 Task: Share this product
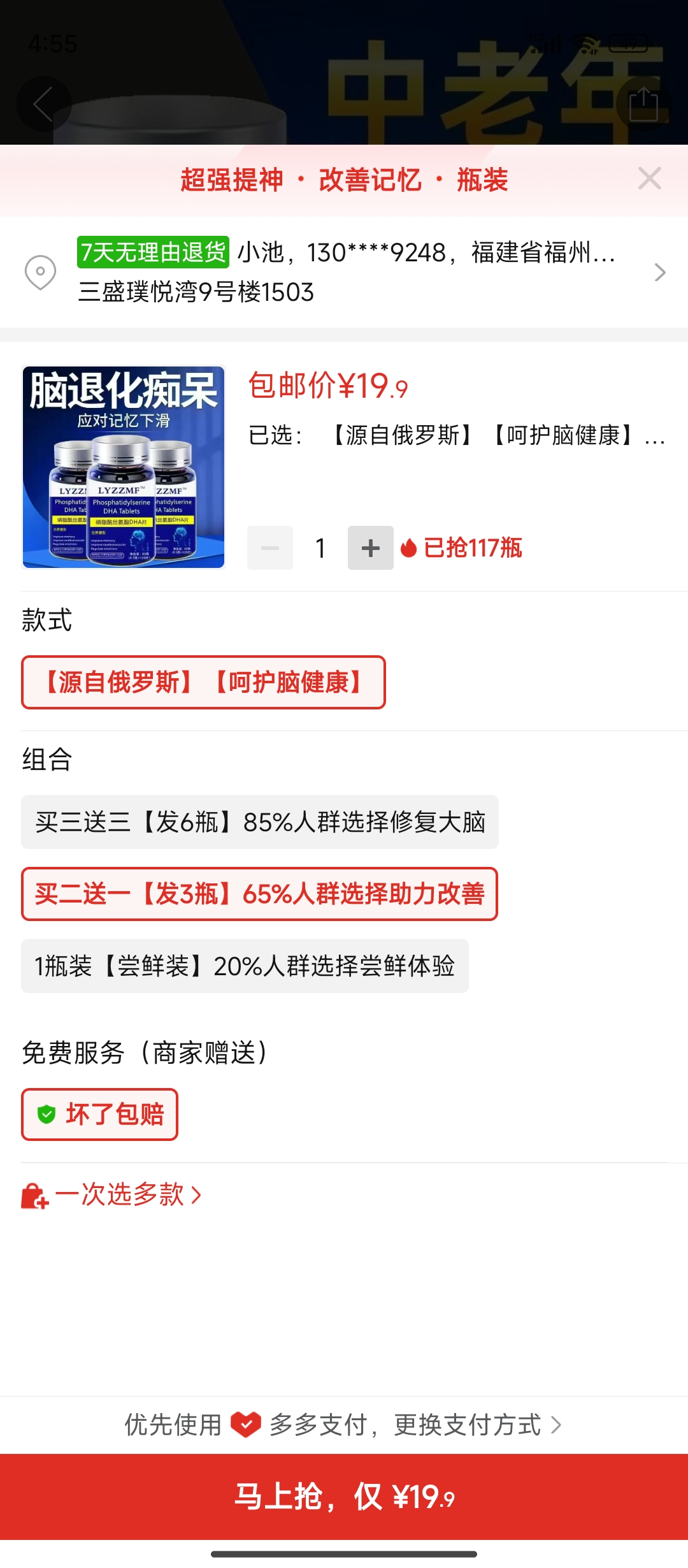click(x=643, y=105)
